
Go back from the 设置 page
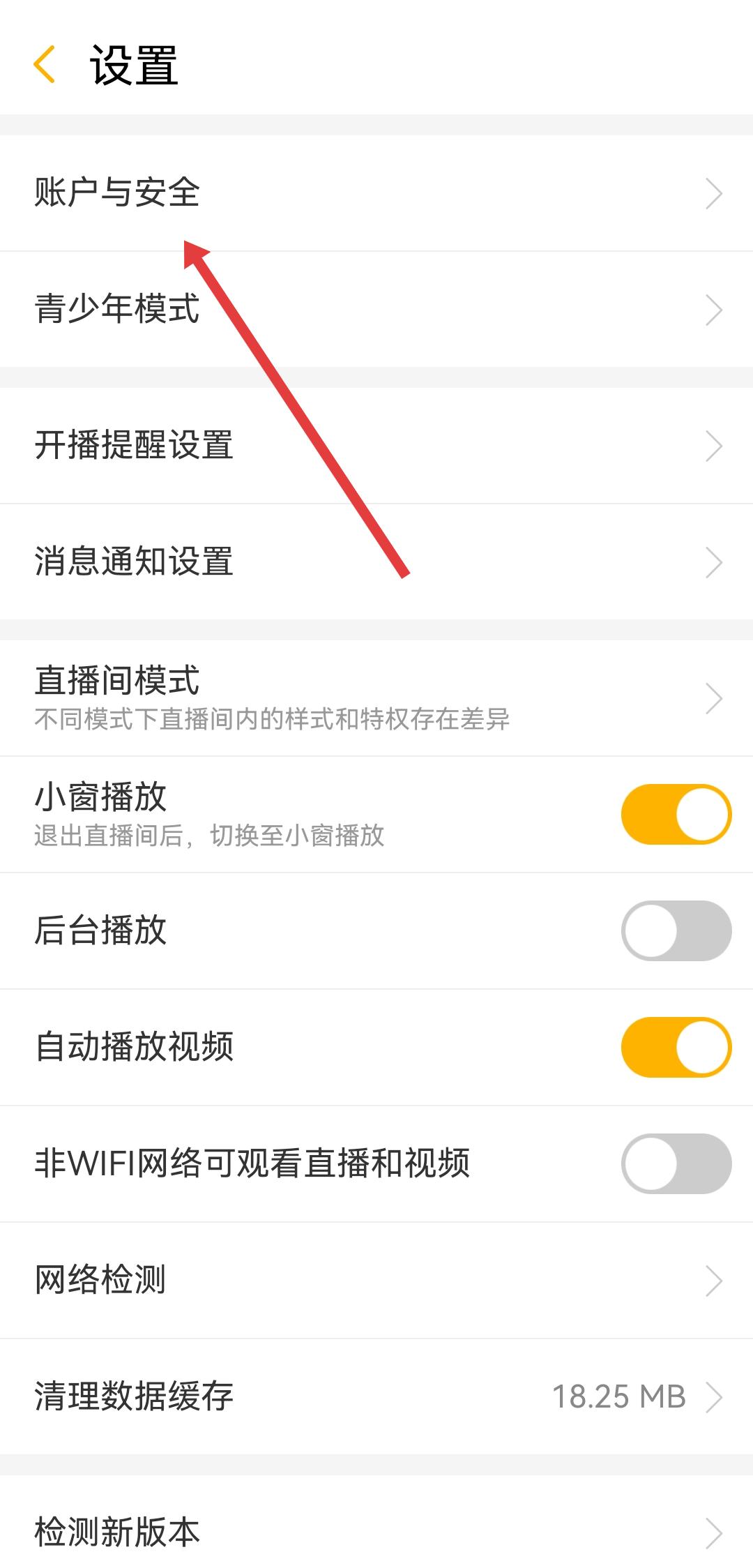click(45, 65)
